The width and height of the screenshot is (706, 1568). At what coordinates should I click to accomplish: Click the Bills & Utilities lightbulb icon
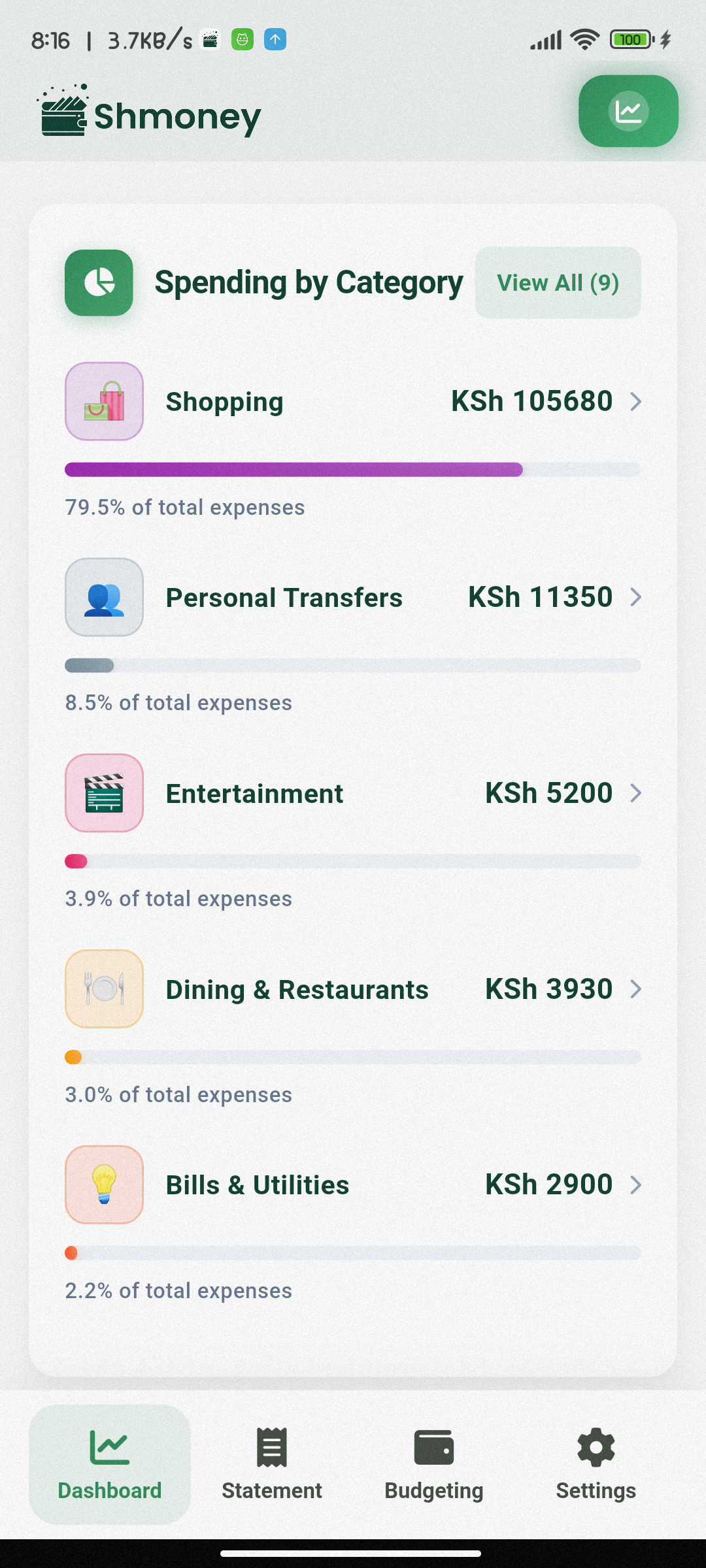tap(104, 1184)
